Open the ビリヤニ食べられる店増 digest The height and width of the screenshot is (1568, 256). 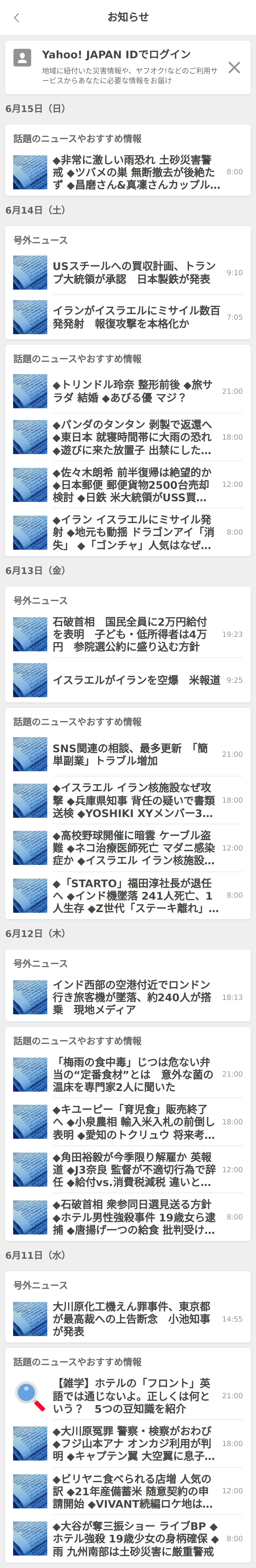coord(134,1491)
